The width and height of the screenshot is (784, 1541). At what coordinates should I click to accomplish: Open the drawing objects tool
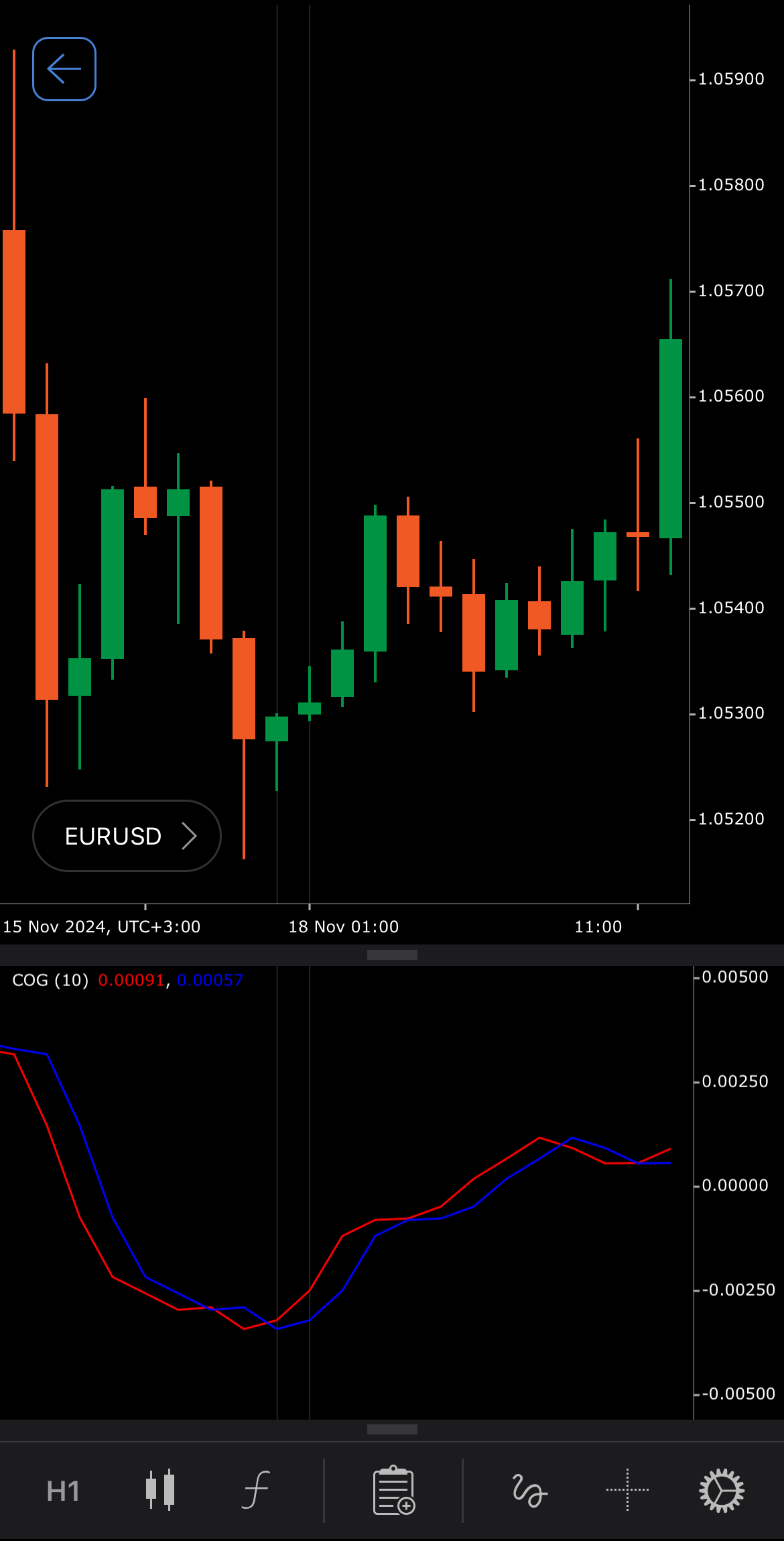529,1490
